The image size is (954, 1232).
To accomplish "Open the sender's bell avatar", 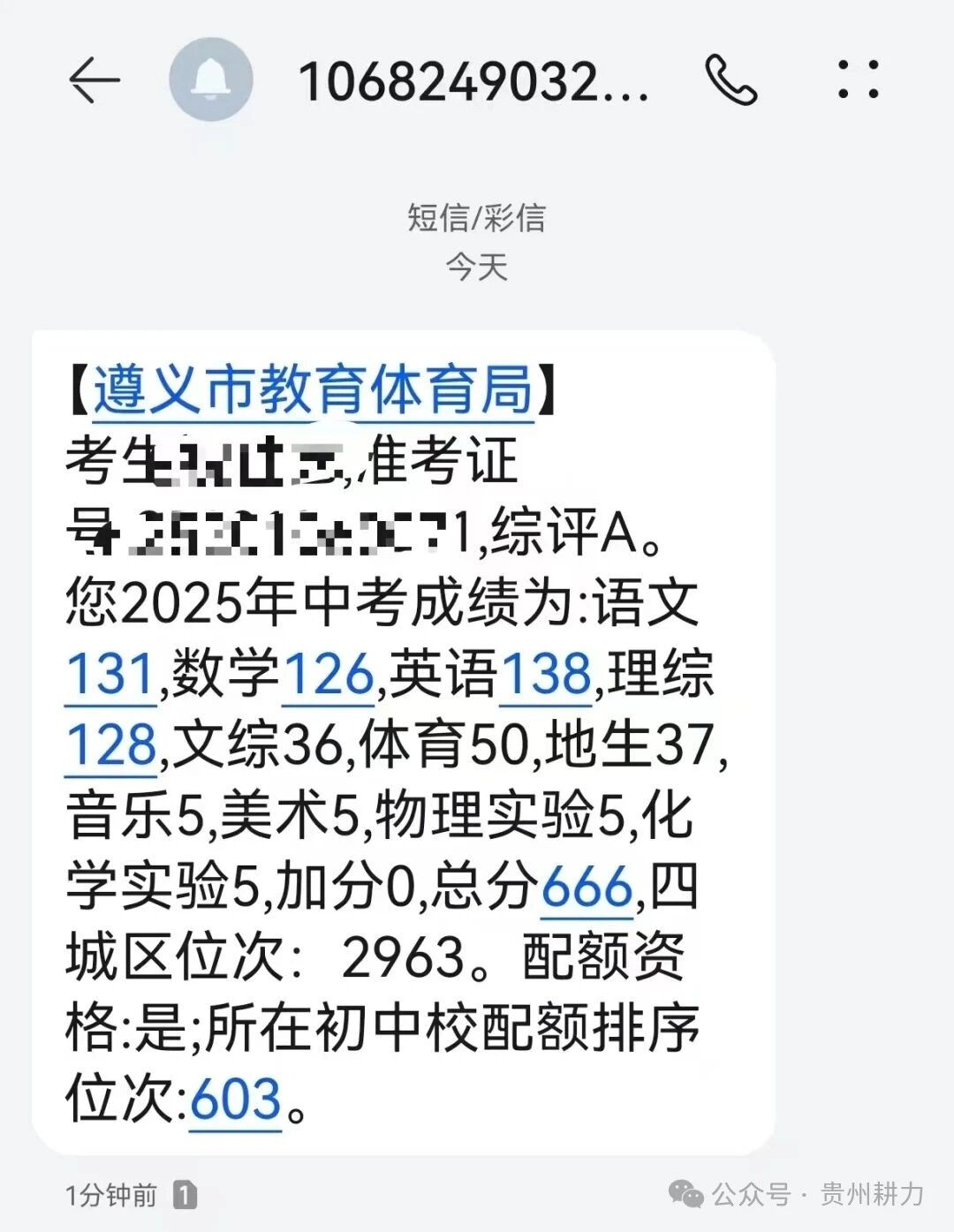I will tap(211, 80).
